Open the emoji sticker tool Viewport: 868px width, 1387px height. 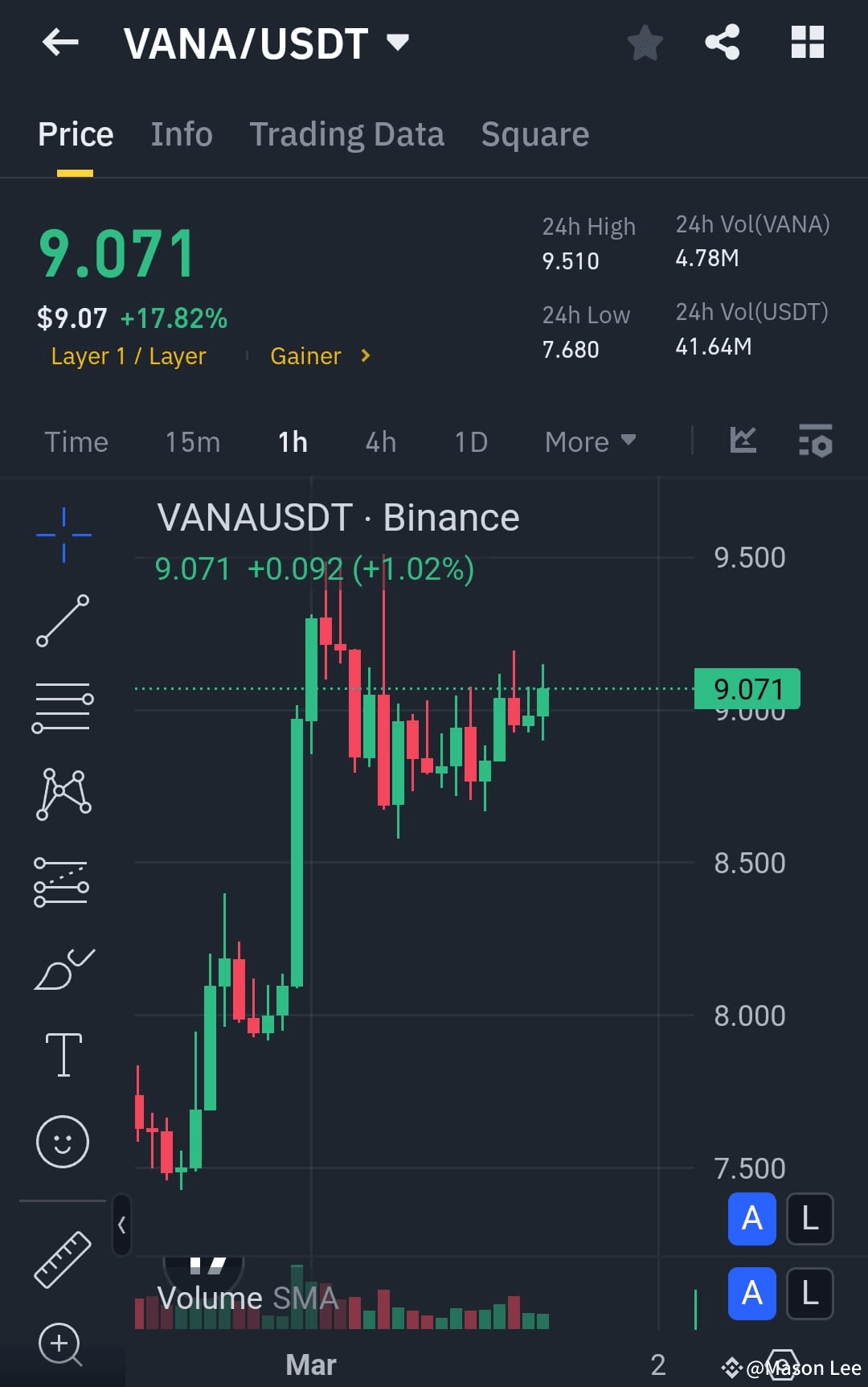pos(63,1140)
